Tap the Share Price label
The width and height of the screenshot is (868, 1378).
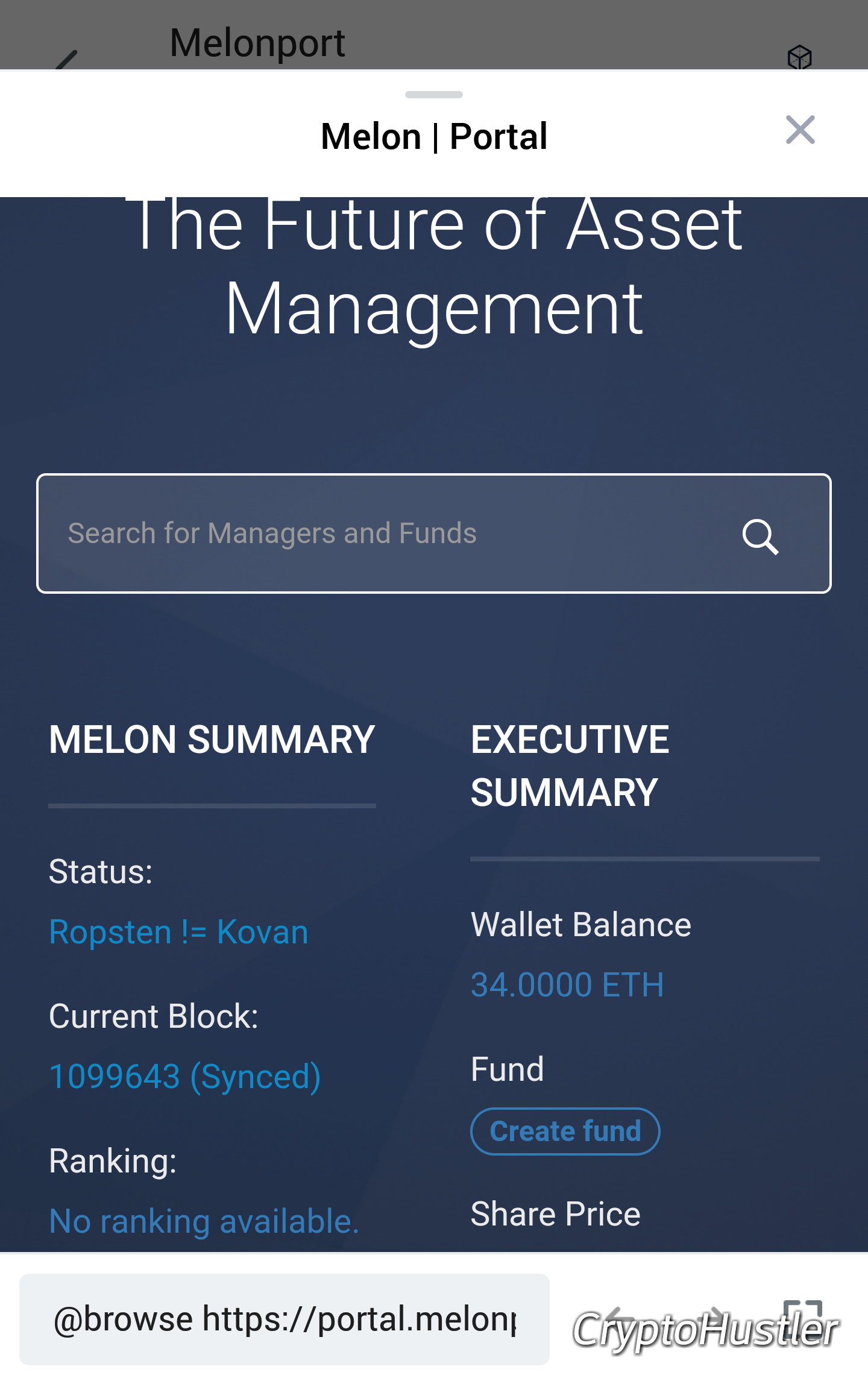point(555,1213)
